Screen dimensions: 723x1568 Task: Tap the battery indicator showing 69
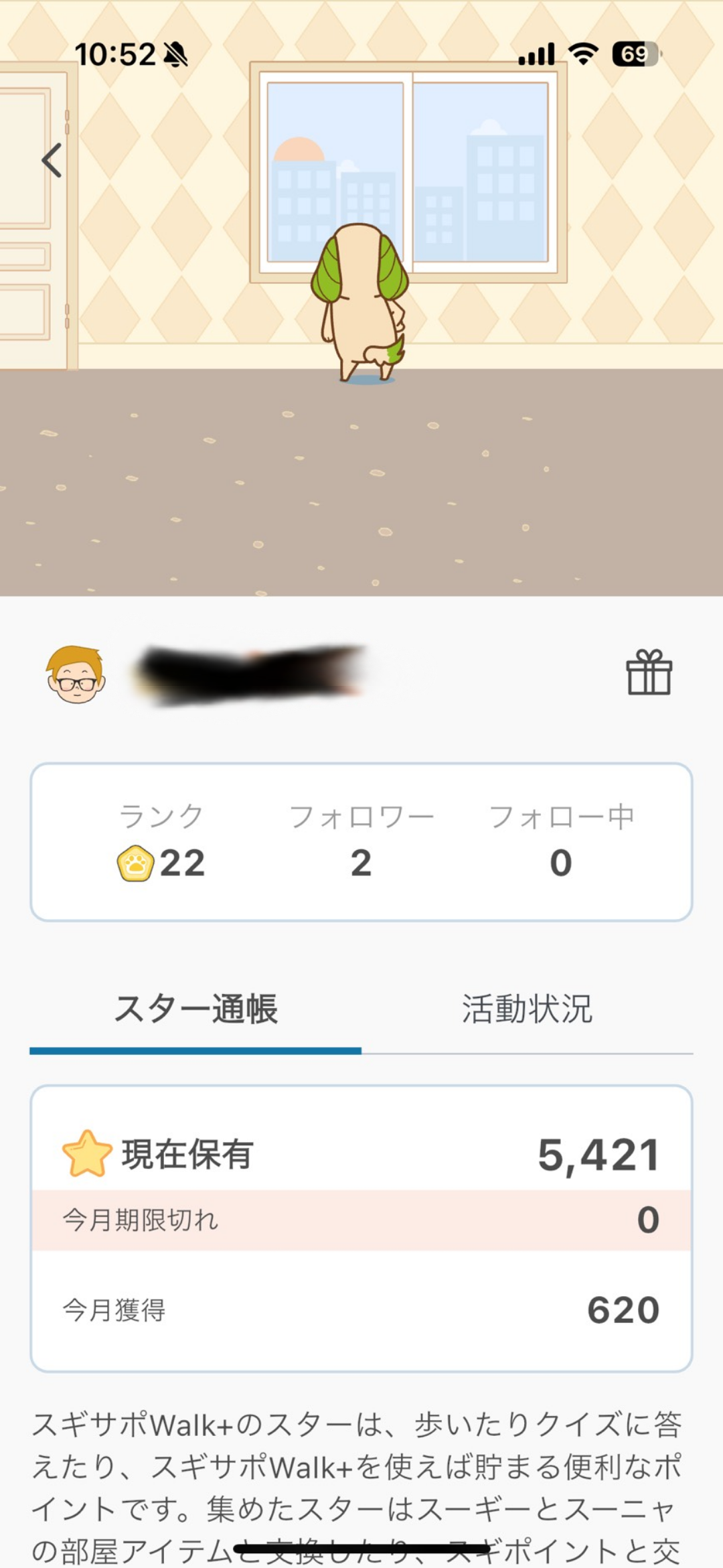tap(635, 55)
